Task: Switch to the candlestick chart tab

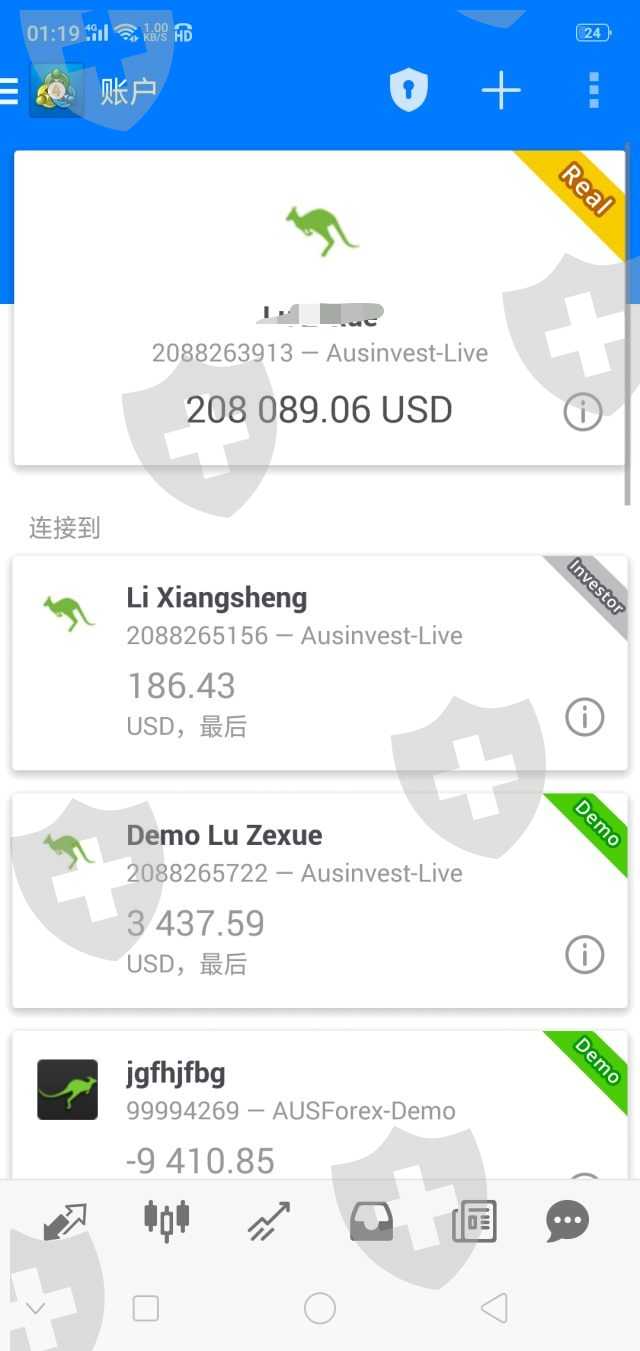Action: (x=166, y=1221)
